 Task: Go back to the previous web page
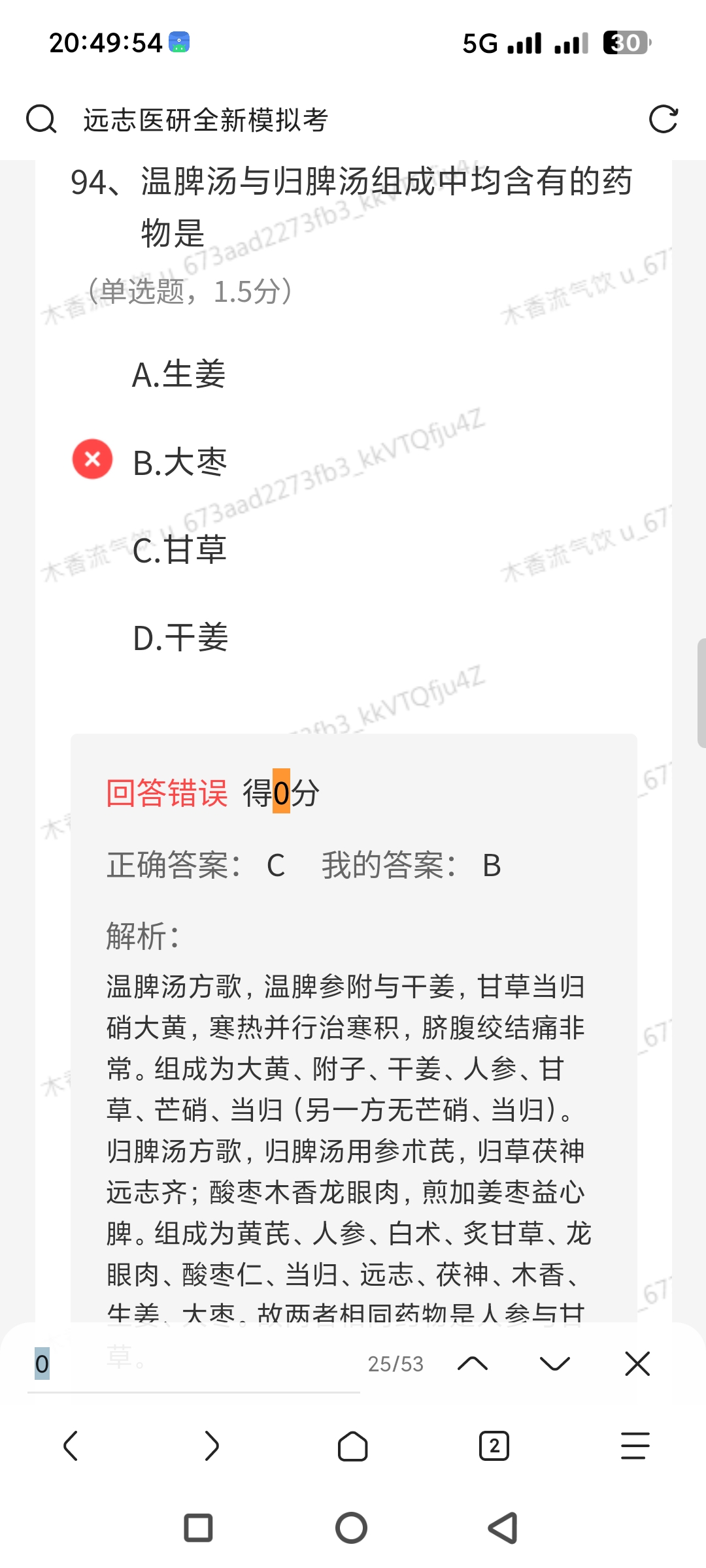71,1445
